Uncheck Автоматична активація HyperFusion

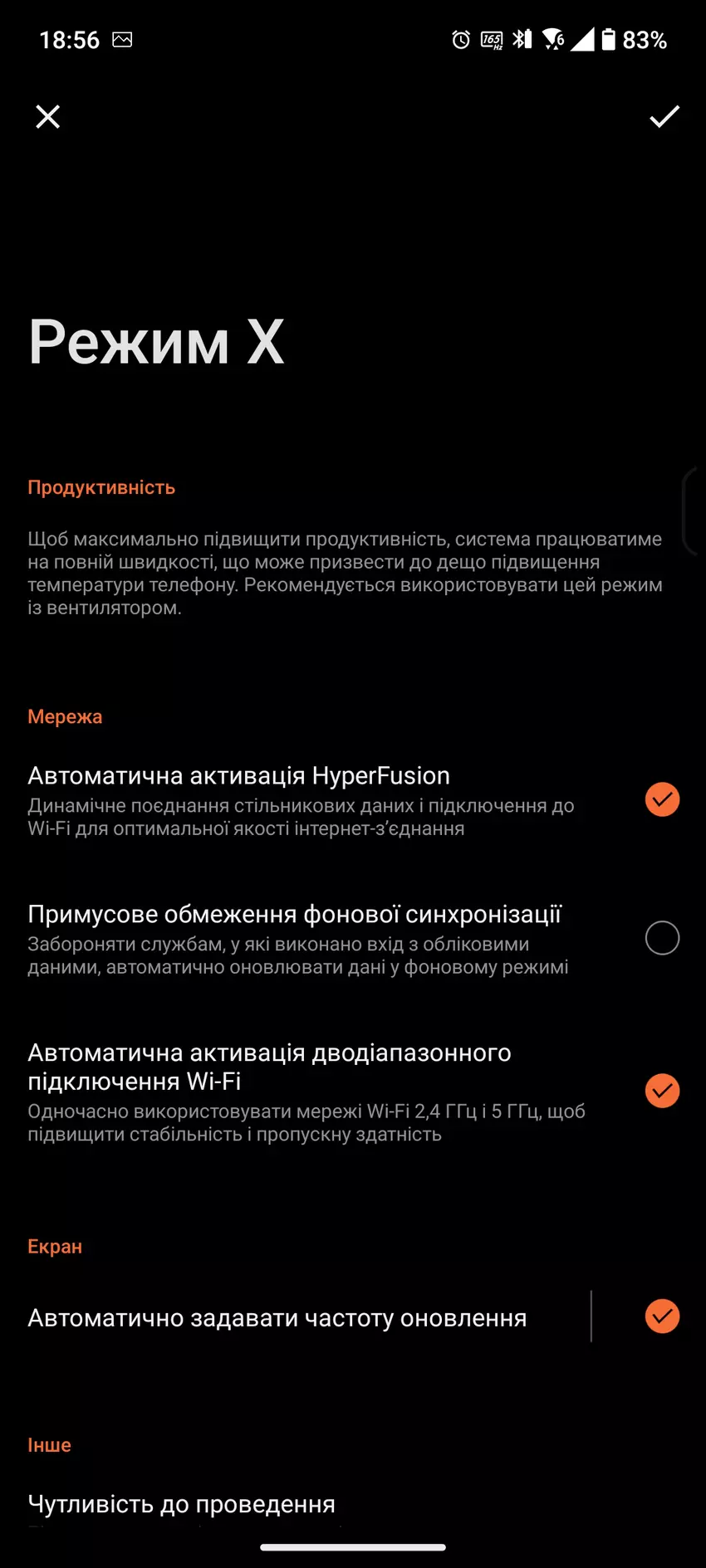[x=662, y=799]
